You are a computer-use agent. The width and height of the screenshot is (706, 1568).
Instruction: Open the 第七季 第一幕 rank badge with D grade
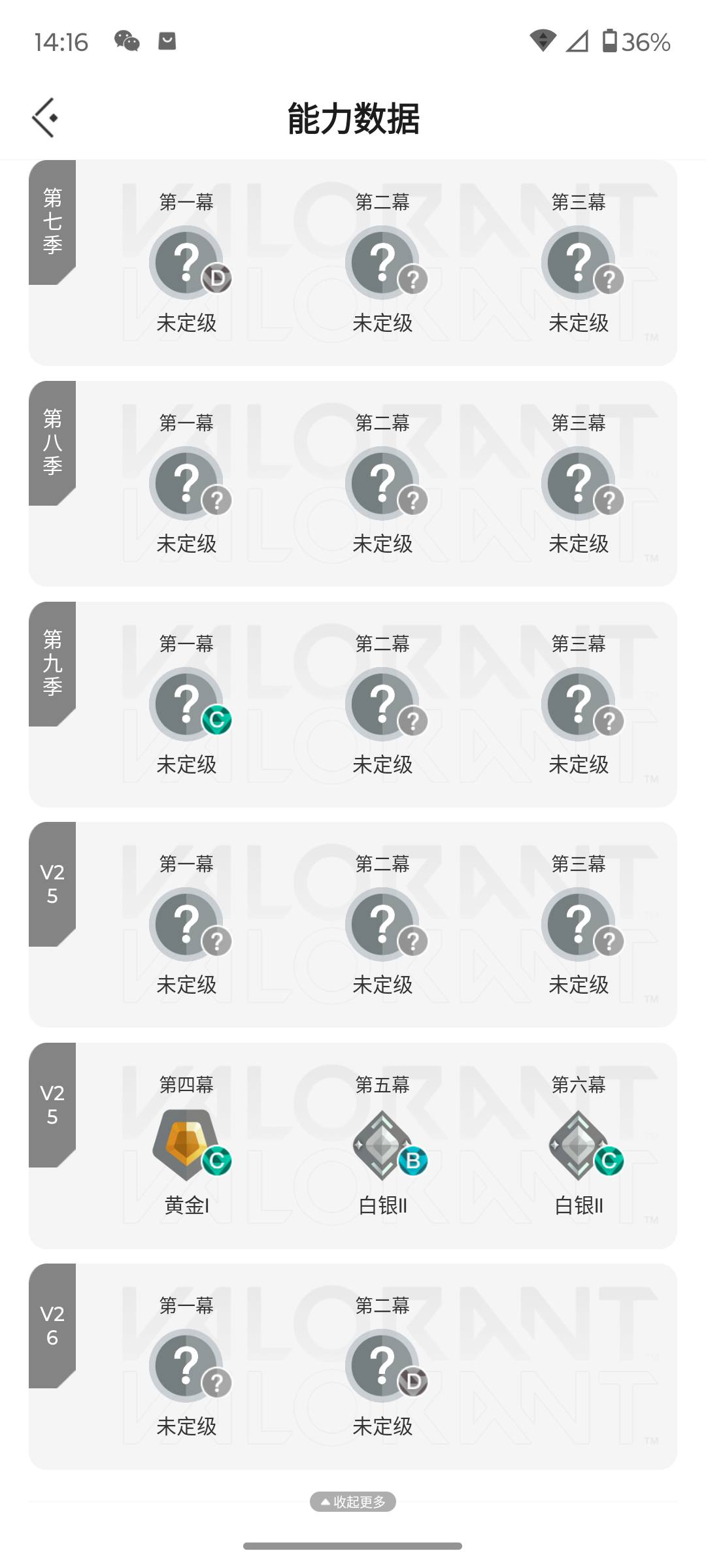pyautogui.click(x=186, y=261)
